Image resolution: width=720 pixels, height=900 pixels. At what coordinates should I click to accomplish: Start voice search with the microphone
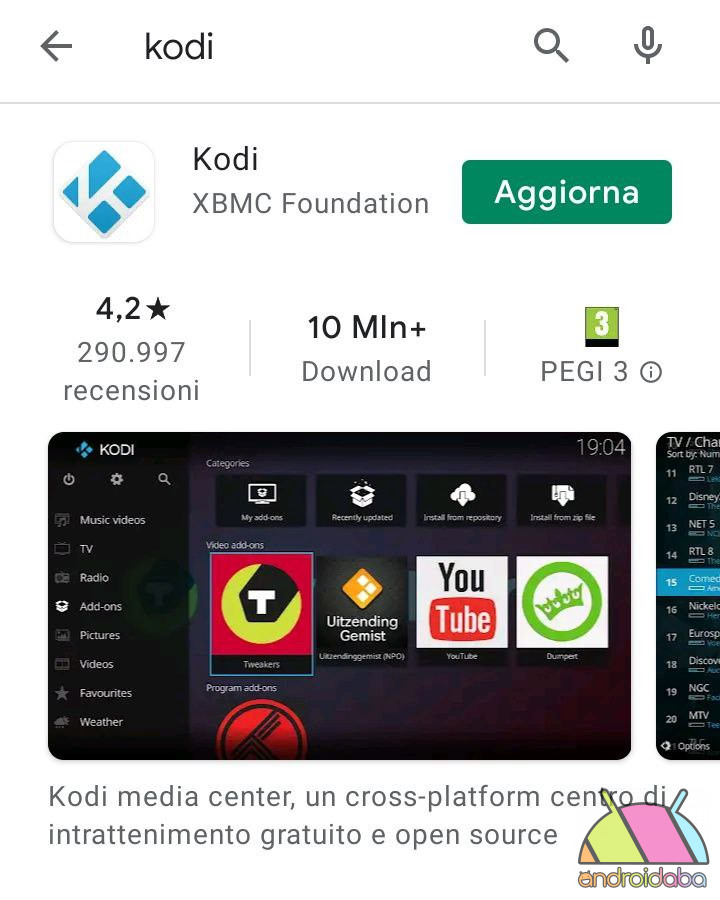(648, 45)
